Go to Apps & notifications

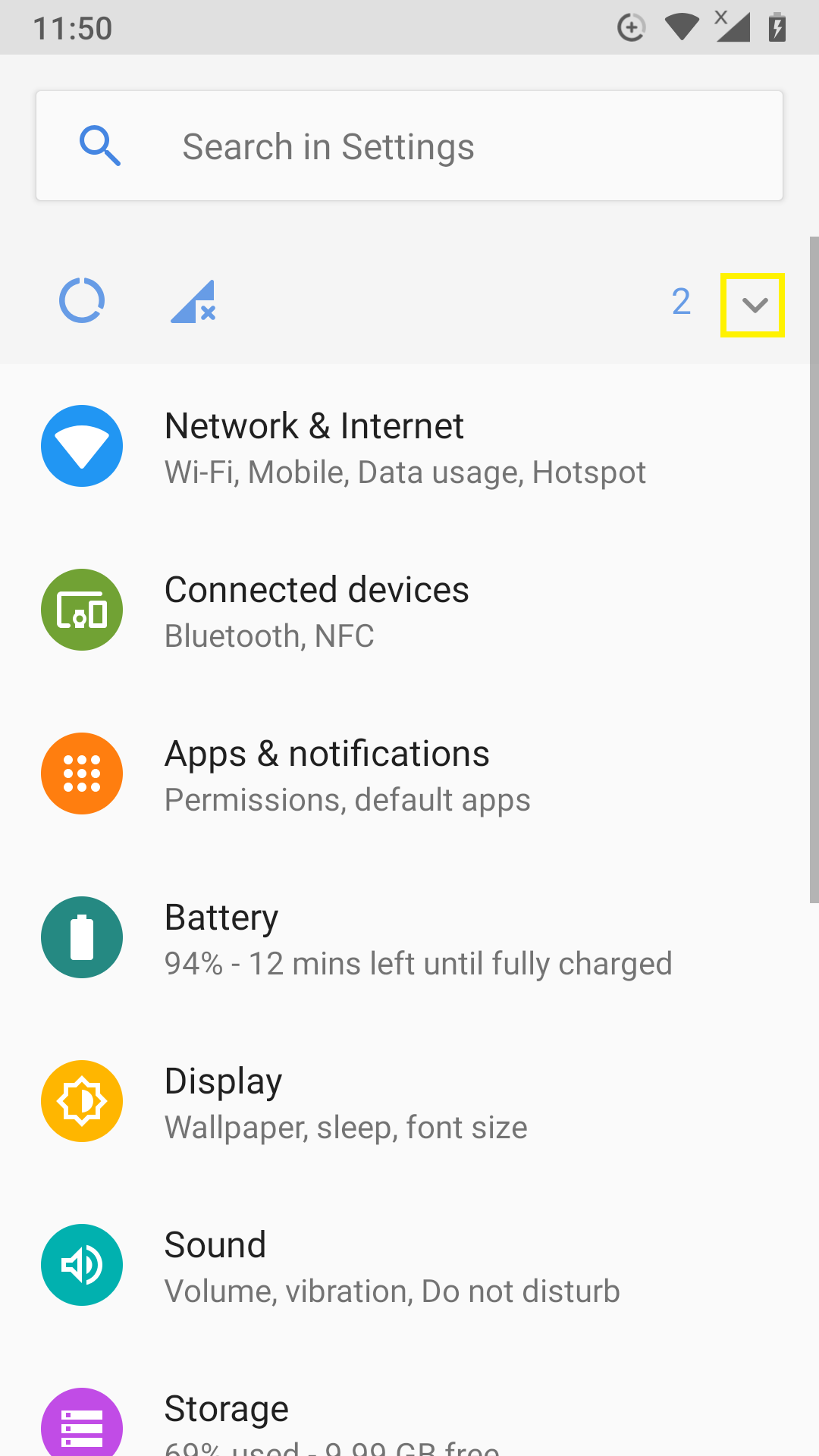pyautogui.click(x=409, y=773)
